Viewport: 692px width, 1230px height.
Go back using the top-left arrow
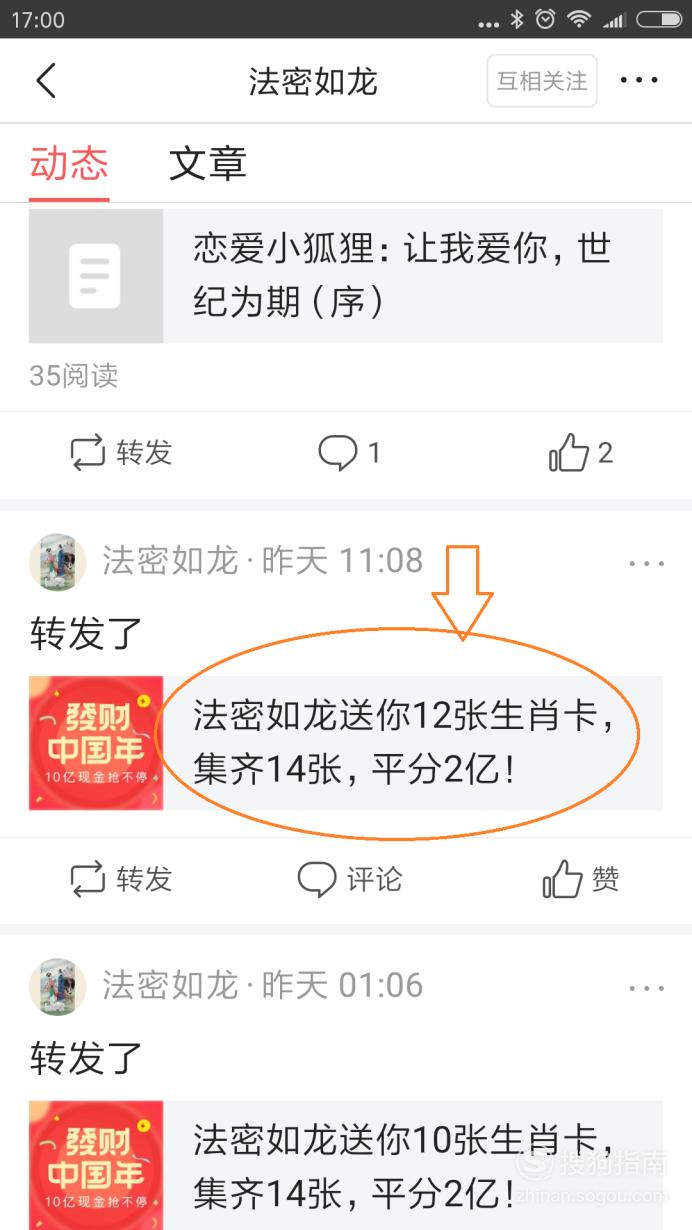click(x=46, y=81)
